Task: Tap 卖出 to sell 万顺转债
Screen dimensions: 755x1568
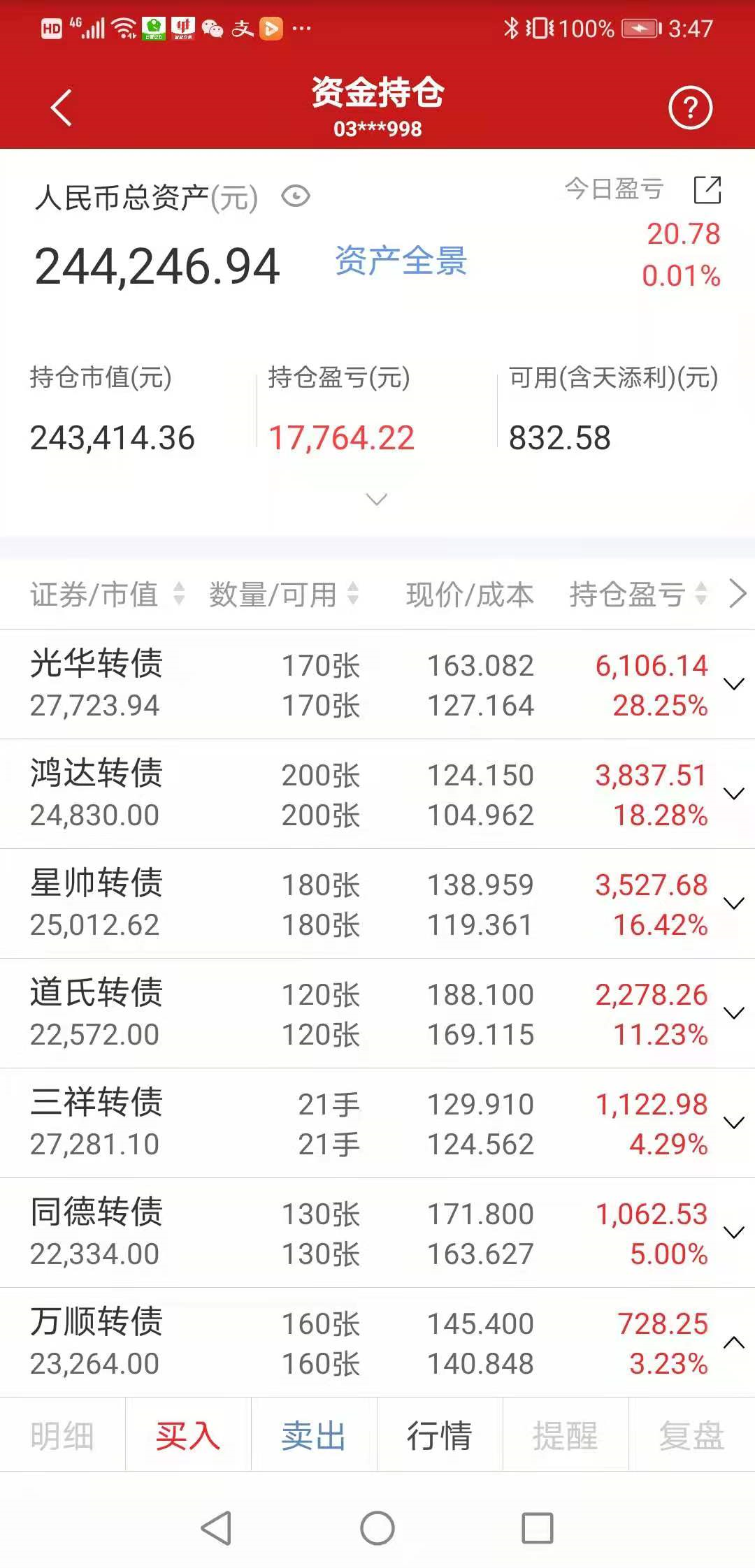Action: click(x=314, y=1437)
